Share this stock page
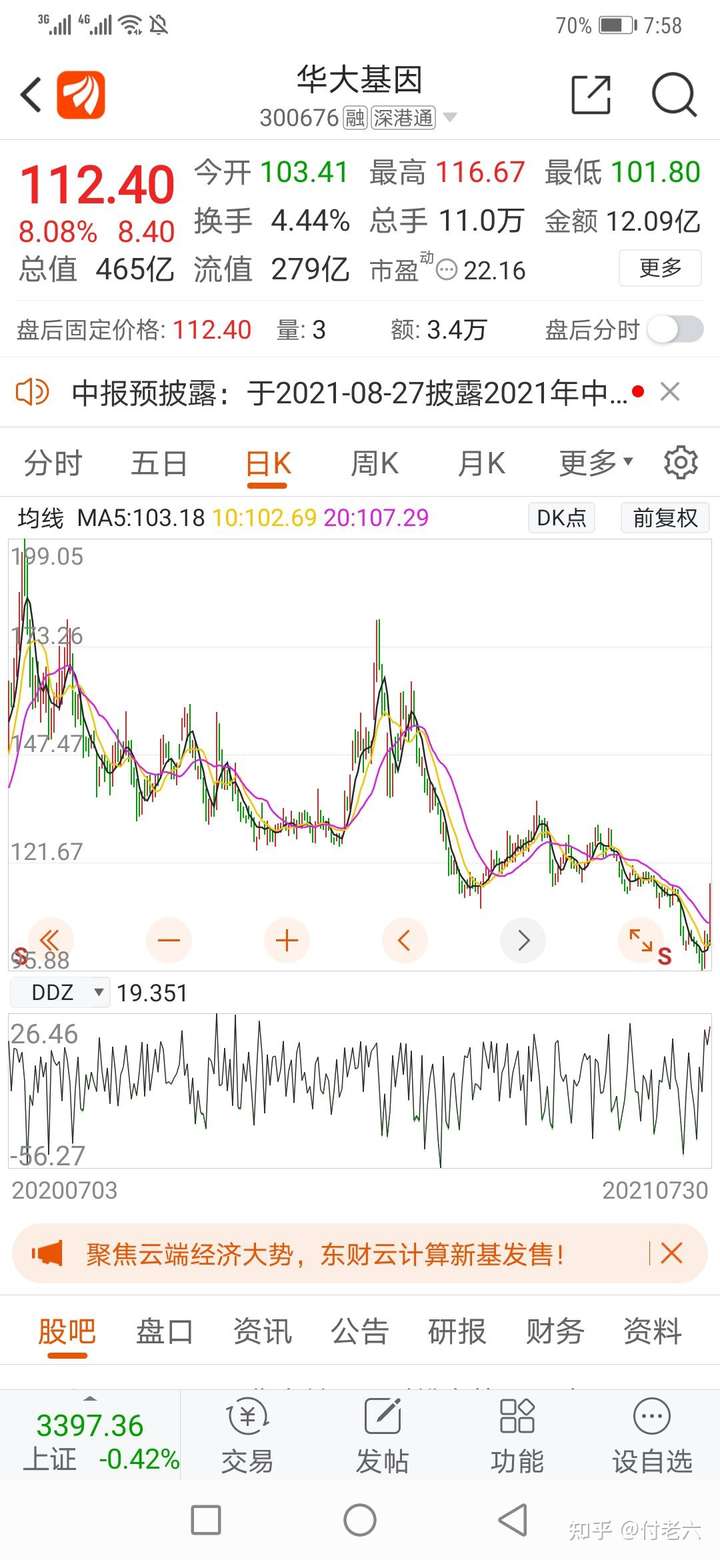The image size is (720, 1560). coord(591,95)
